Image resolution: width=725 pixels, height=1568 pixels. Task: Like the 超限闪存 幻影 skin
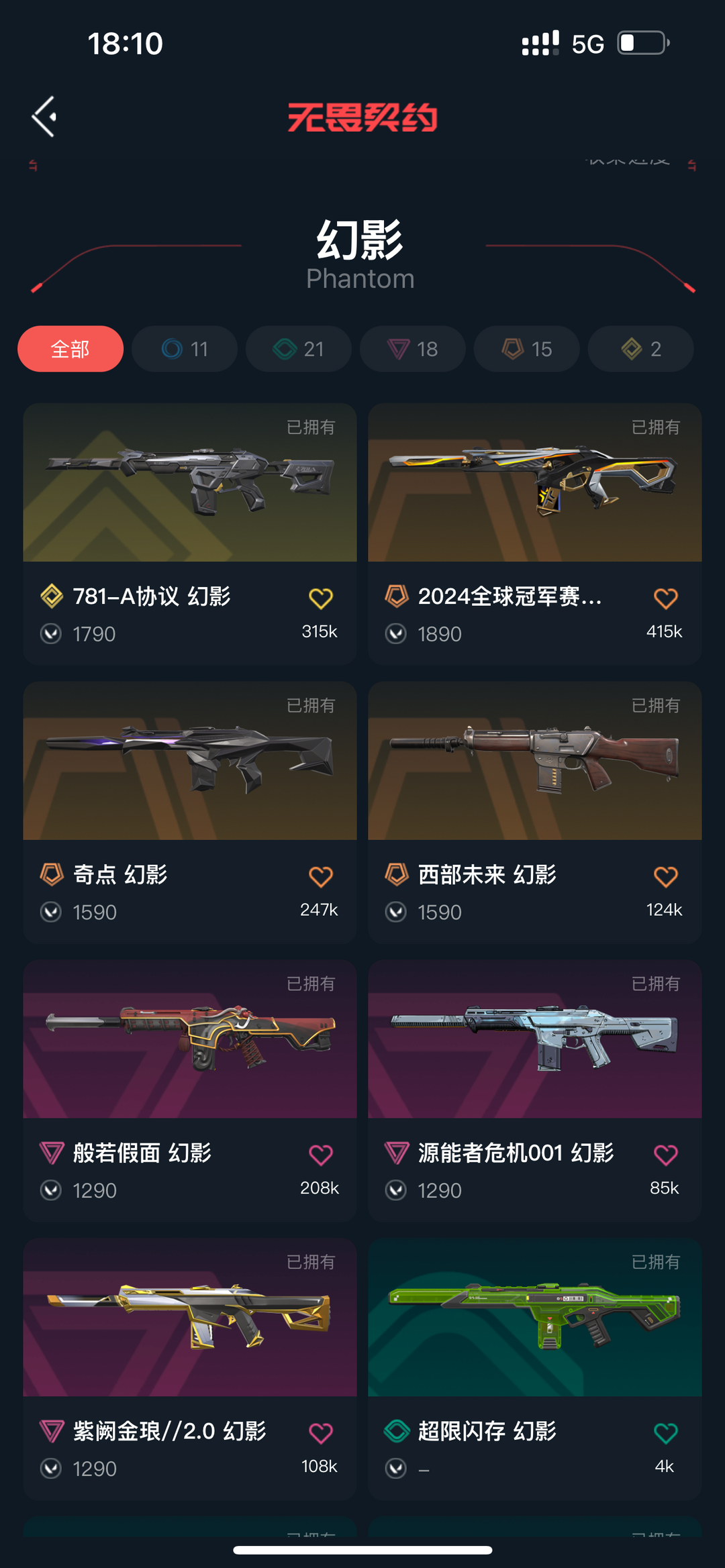665,1433
